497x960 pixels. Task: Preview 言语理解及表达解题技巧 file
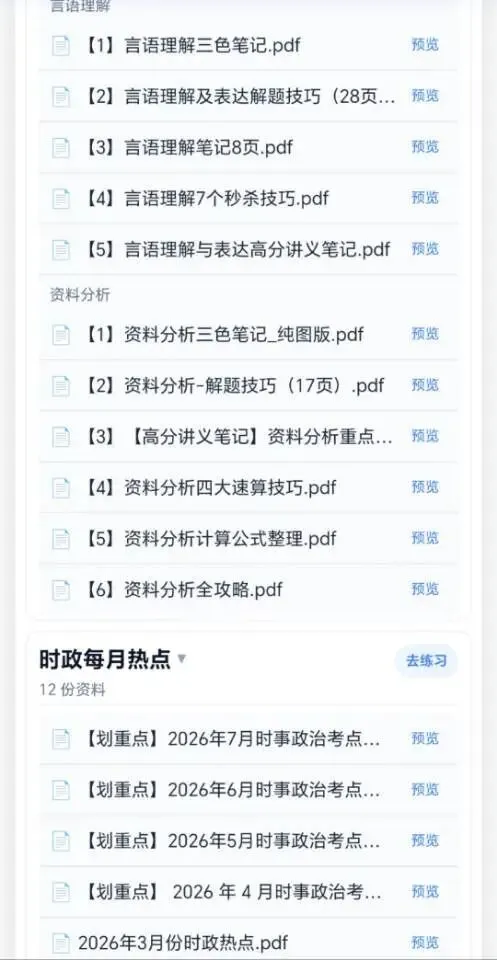click(x=425, y=96)
